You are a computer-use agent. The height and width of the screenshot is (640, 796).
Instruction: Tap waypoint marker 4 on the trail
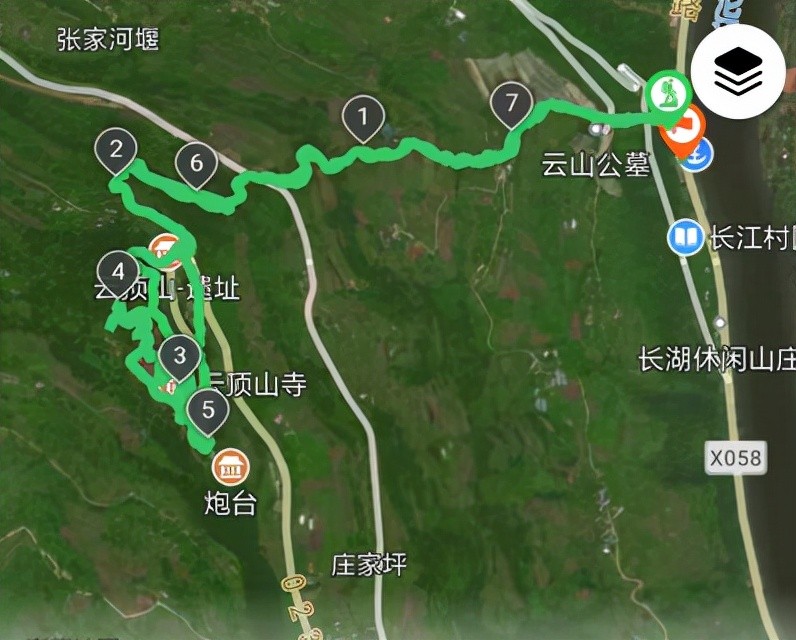click(x=119, y=271)
